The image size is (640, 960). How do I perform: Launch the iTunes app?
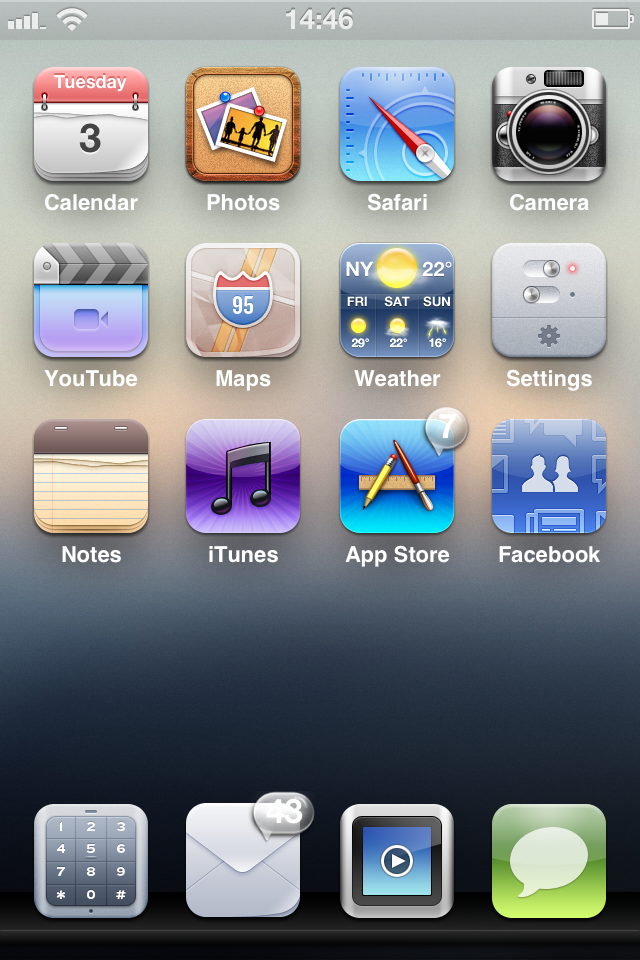pos(243,476)
